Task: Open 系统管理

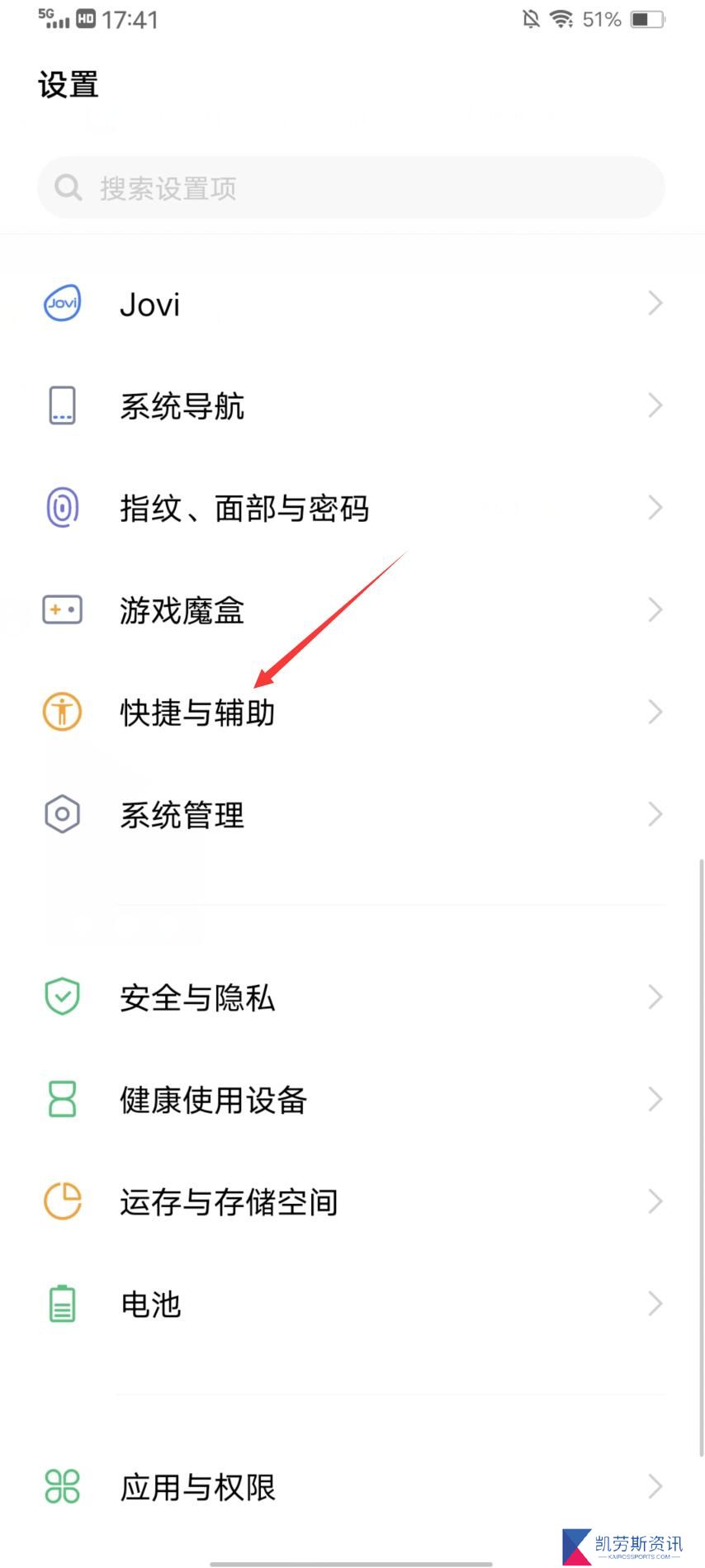Action: coord(352,815)
